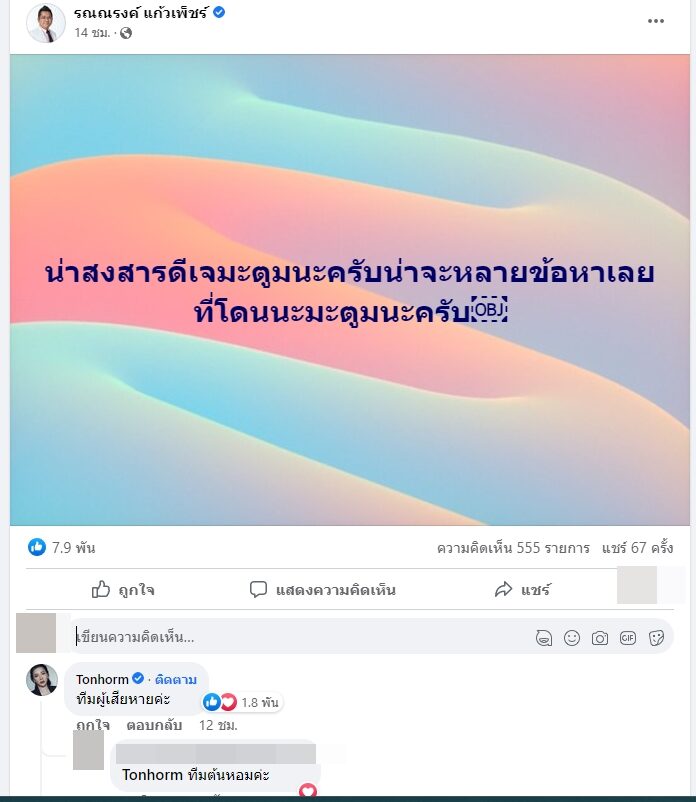The image size is (696, 802).
Task: Open sticker picker in comment box
Action: [657, 638]
